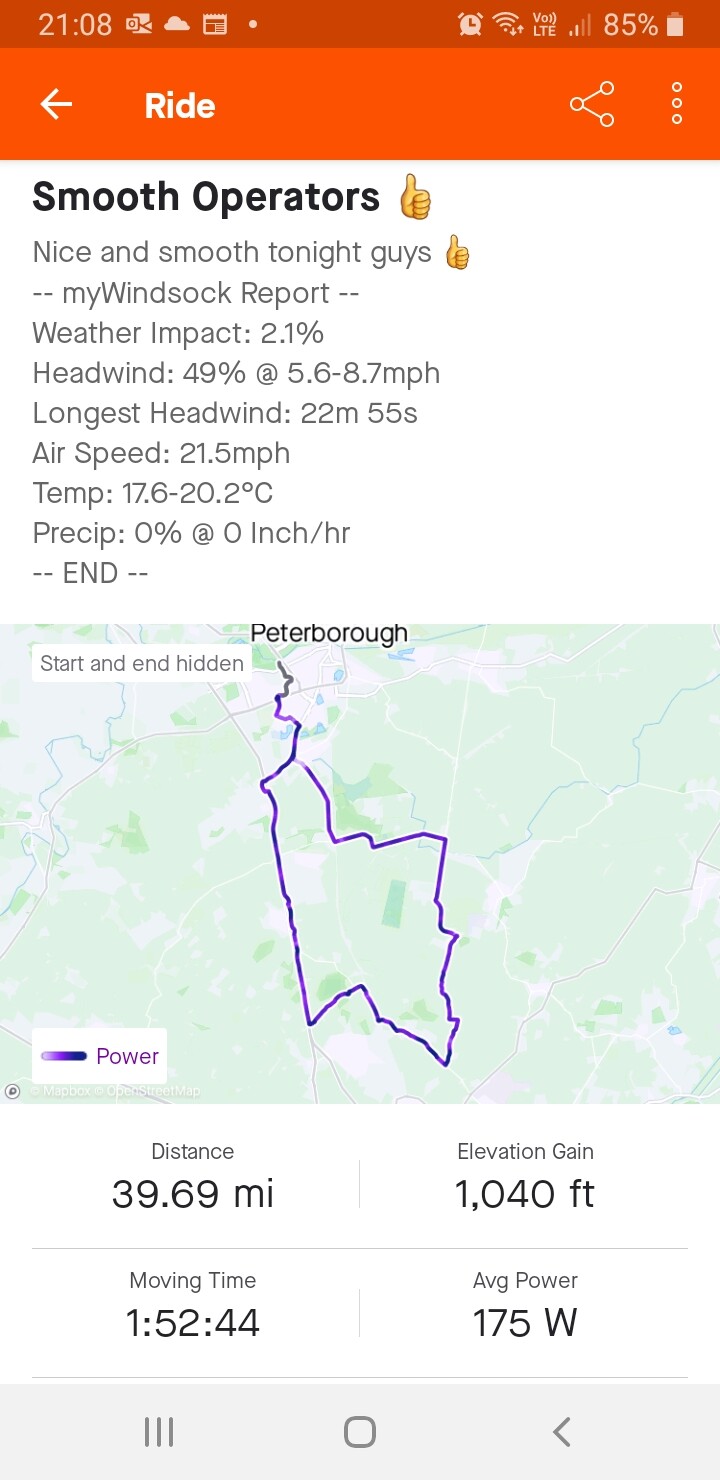Share this ride
The height and width of the screenshot is (1480, 720).
(x=591, y=104)
